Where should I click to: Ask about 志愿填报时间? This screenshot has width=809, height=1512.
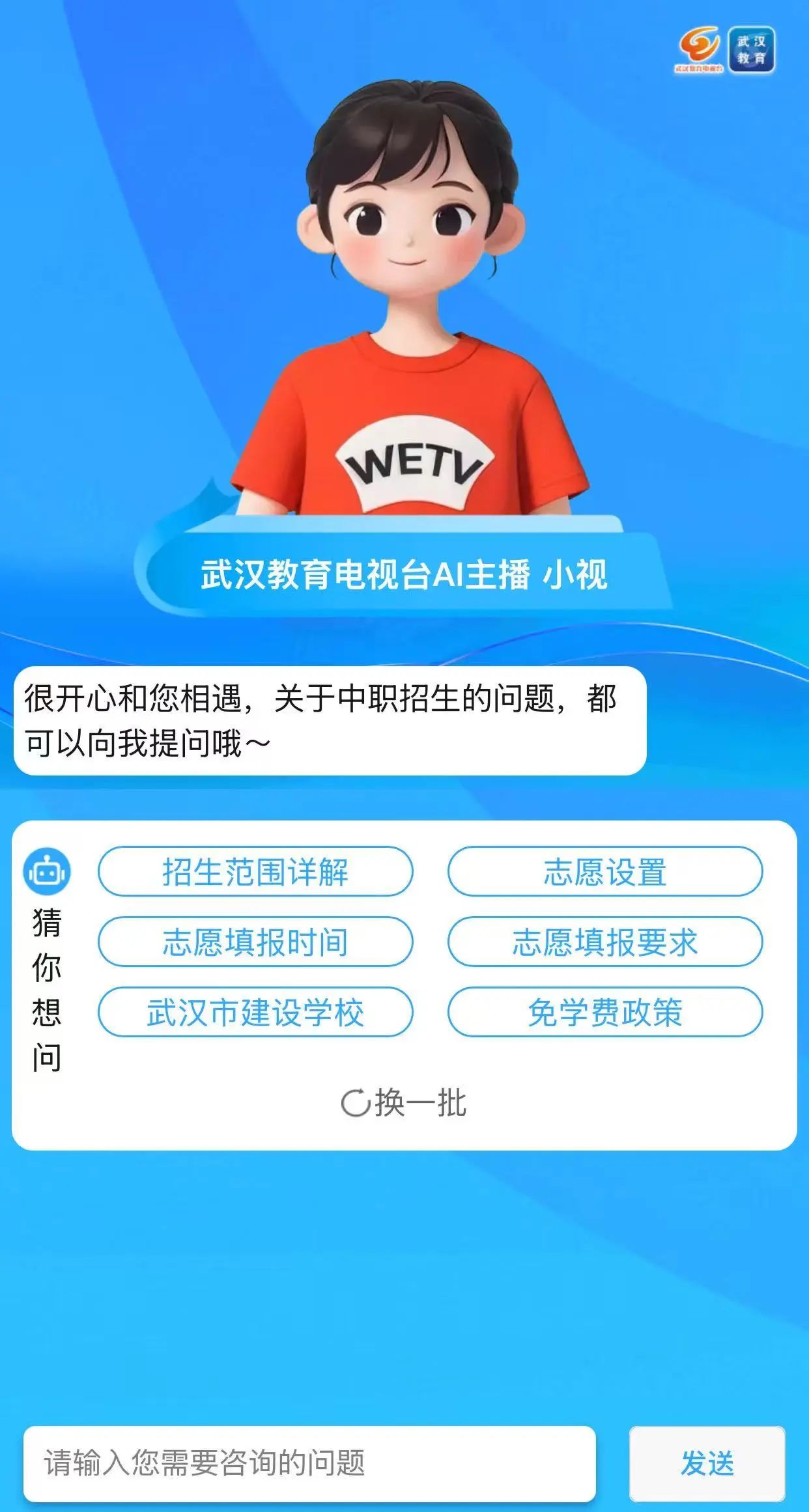point(255,942)
